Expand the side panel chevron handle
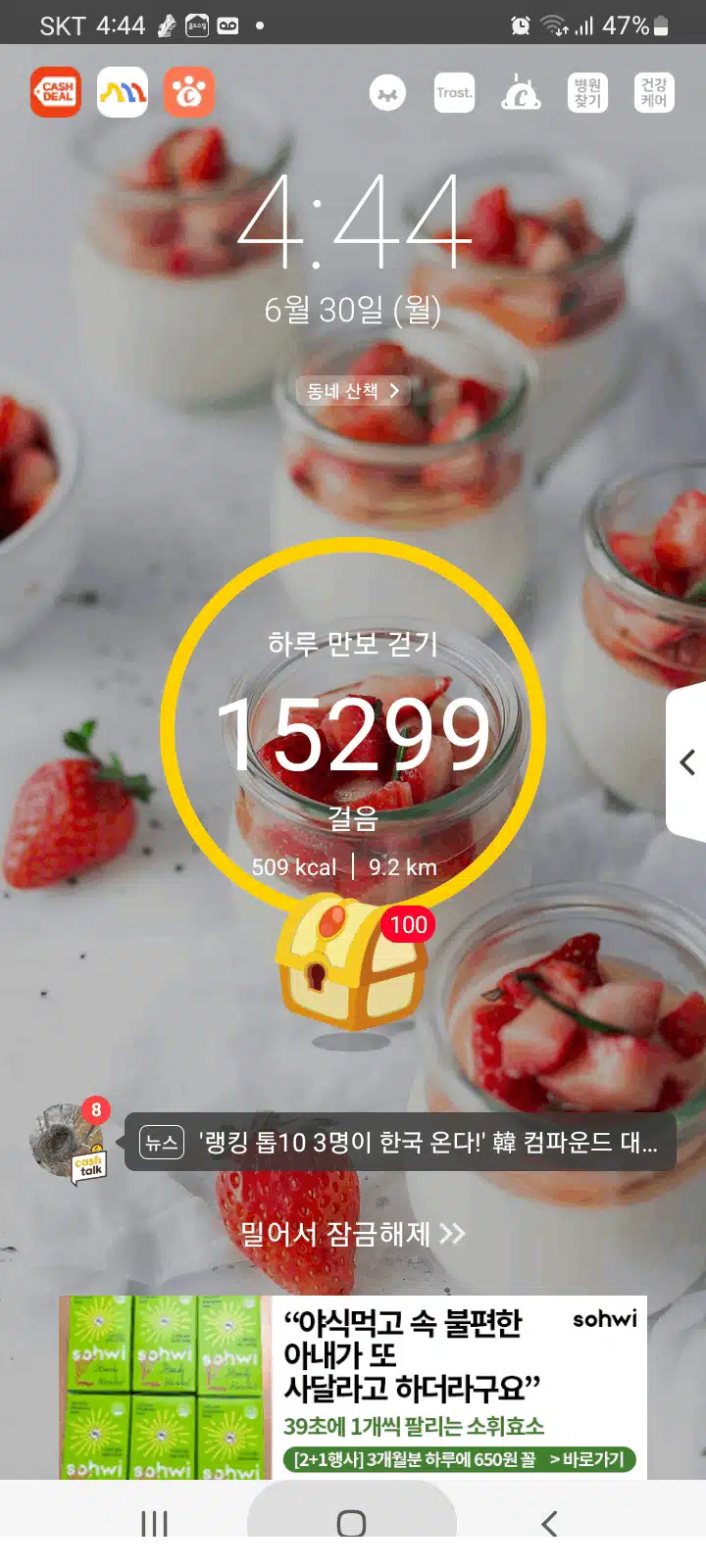Screen dimensions: 706x1568 point(687,762)
